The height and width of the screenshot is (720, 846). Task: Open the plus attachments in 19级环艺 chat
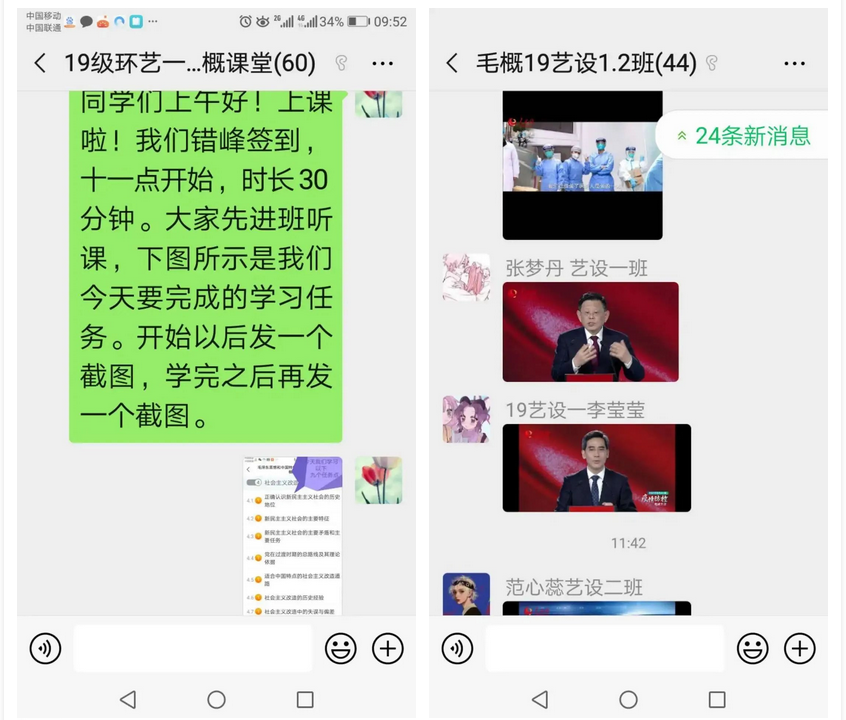(x=388, y=649)
